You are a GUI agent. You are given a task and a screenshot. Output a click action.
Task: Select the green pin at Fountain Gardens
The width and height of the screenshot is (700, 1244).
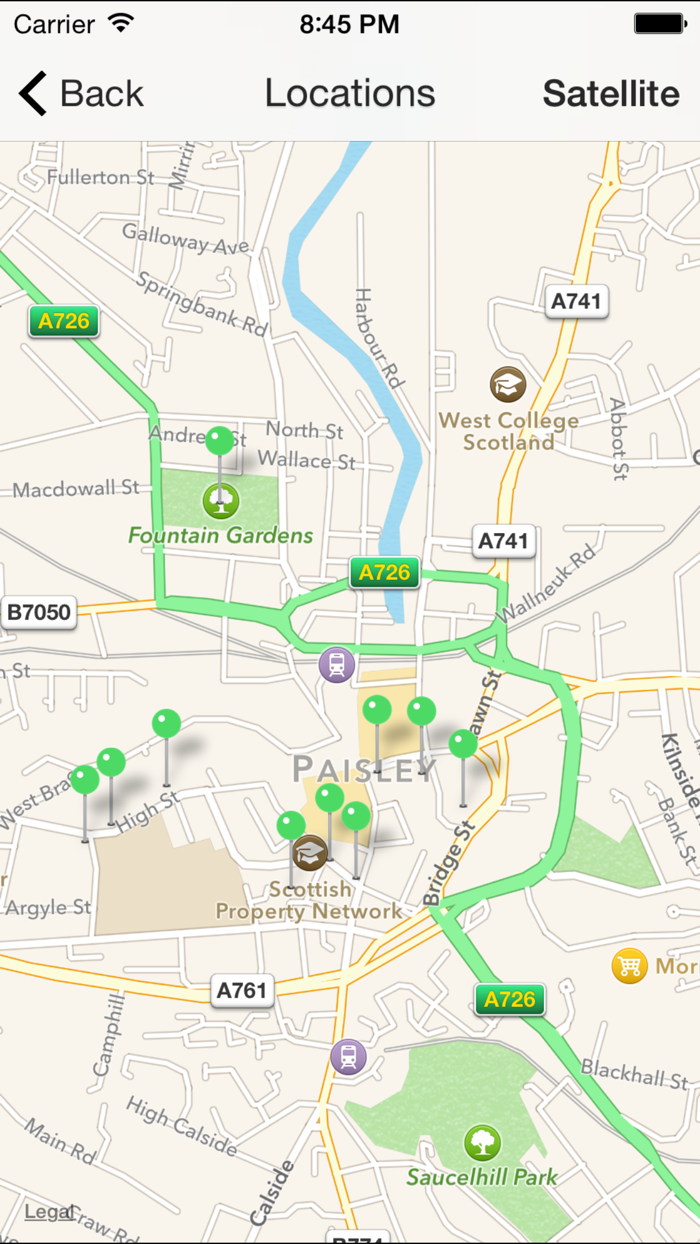coord(220,441)
